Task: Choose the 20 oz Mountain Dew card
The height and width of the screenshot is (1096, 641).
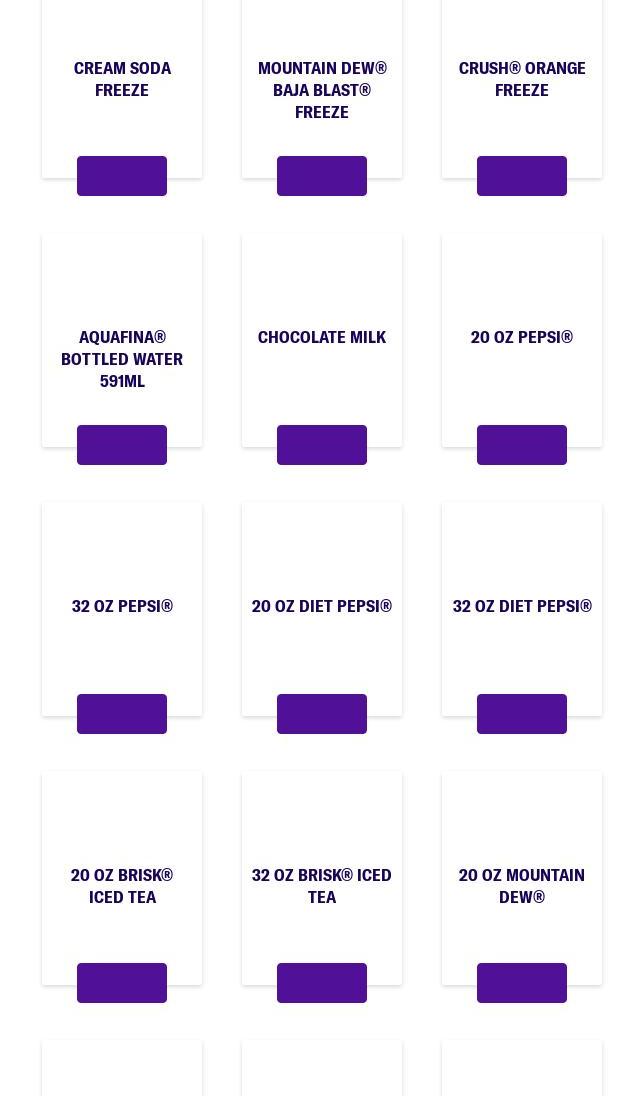Action: point(522,886)
